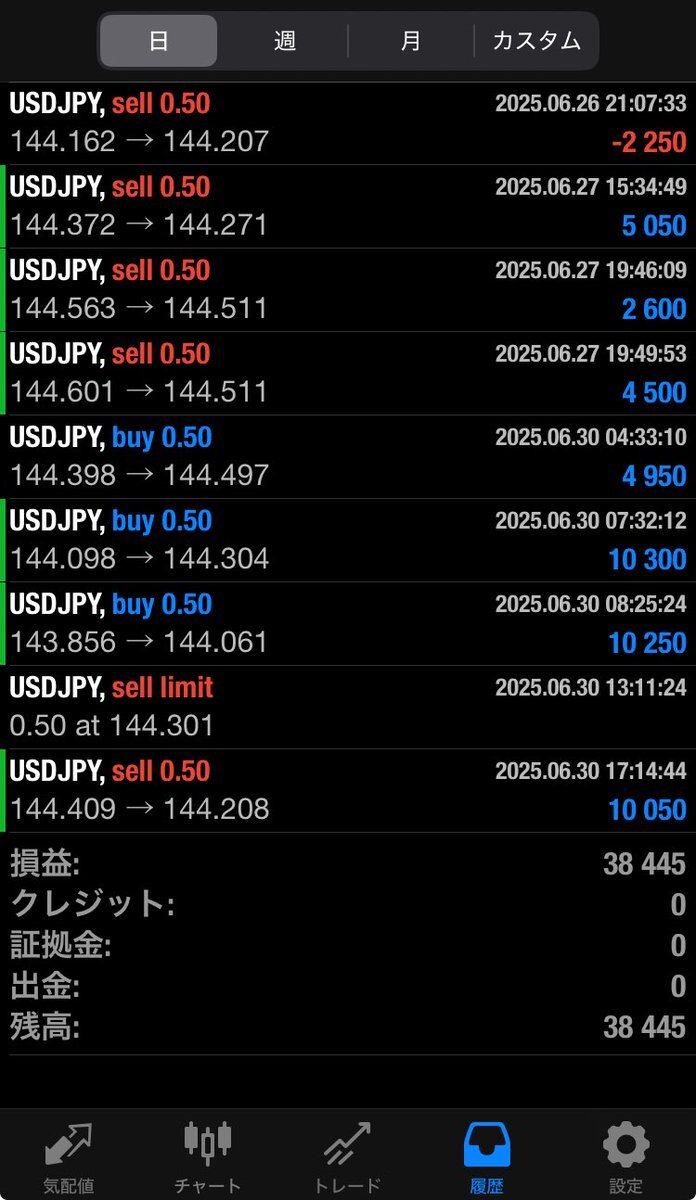Open the sell trade with 10 050 profit
The height and width of the screenshot is (1200, 696).
click(x=348, y=790)
